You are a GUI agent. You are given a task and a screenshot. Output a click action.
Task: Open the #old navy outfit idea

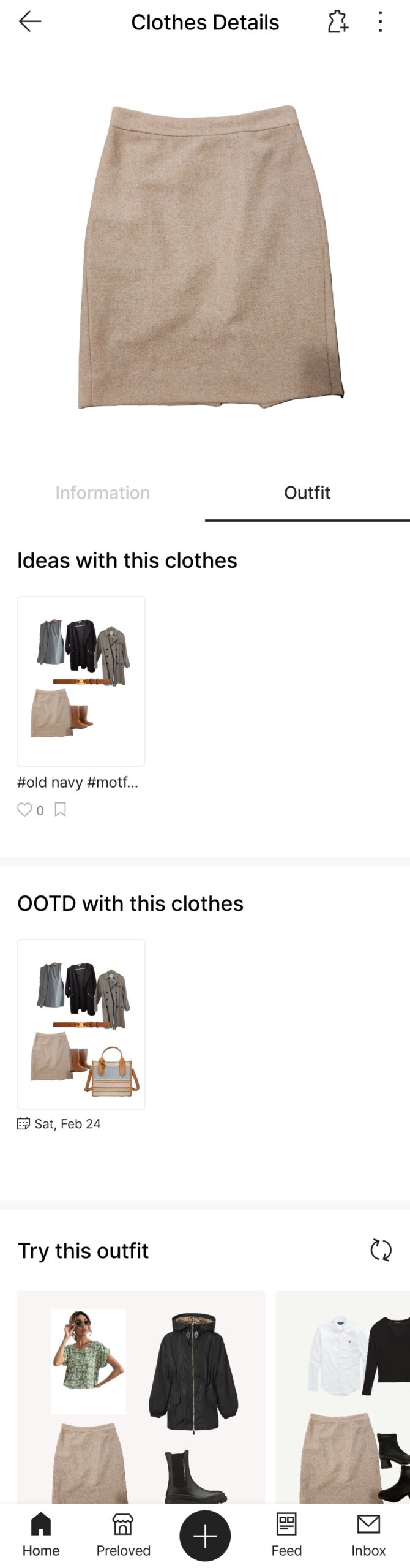tap(81, 680)
